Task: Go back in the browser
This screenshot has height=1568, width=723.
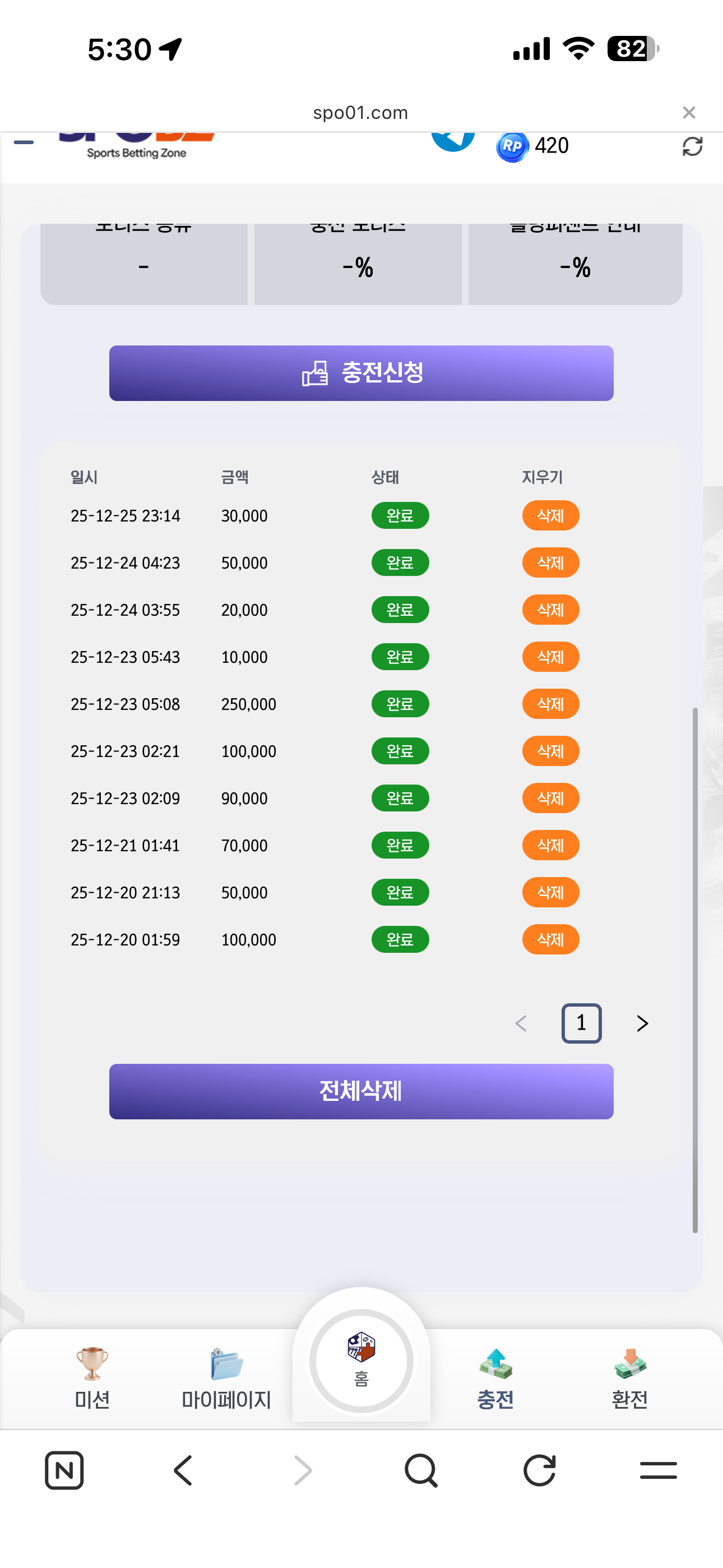Action: (183, 1470)
